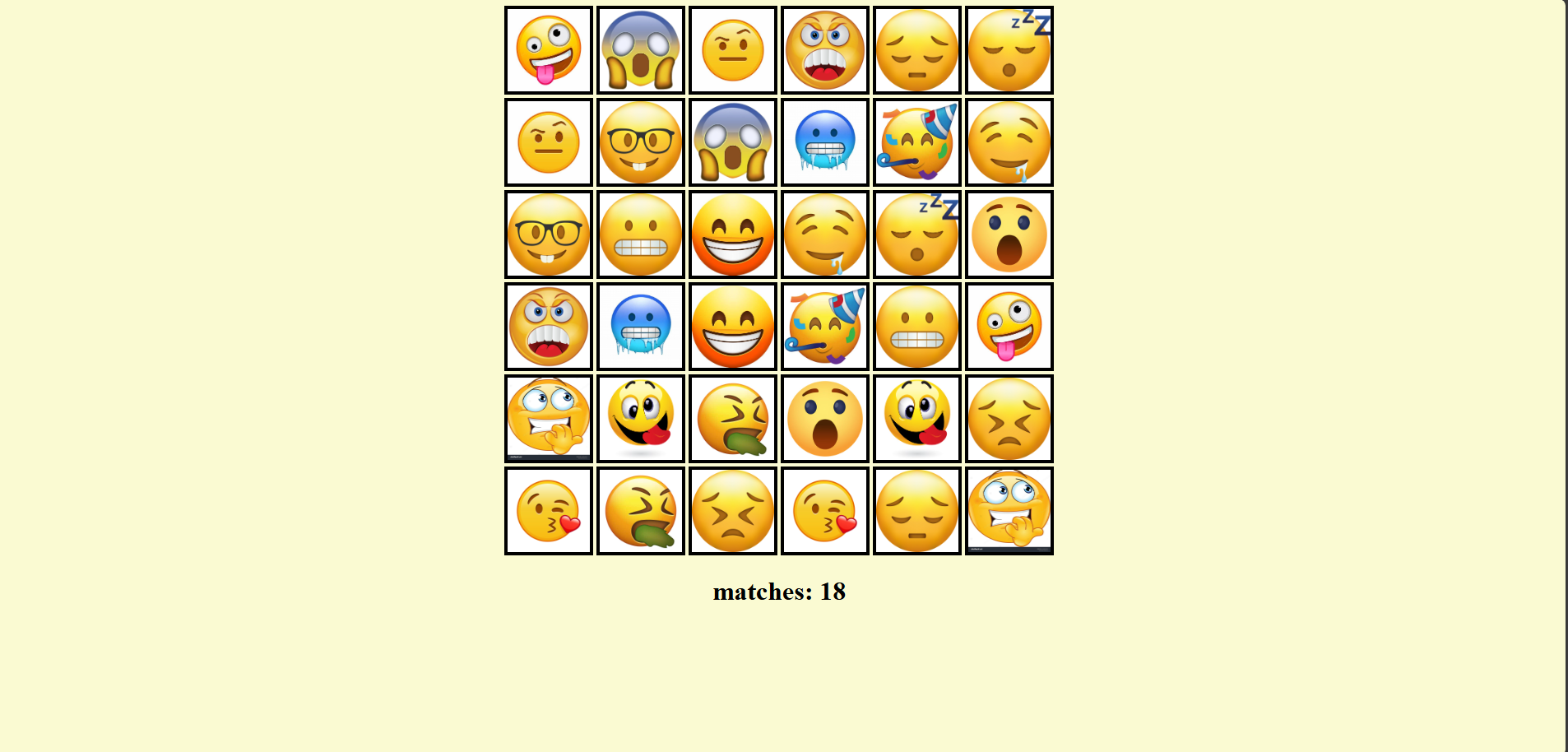The height and width of the screenshot is (752, 1568).
Task: Tap the nail-biting scared face beside the crazy tongue face
Action: tap(549, 419)
